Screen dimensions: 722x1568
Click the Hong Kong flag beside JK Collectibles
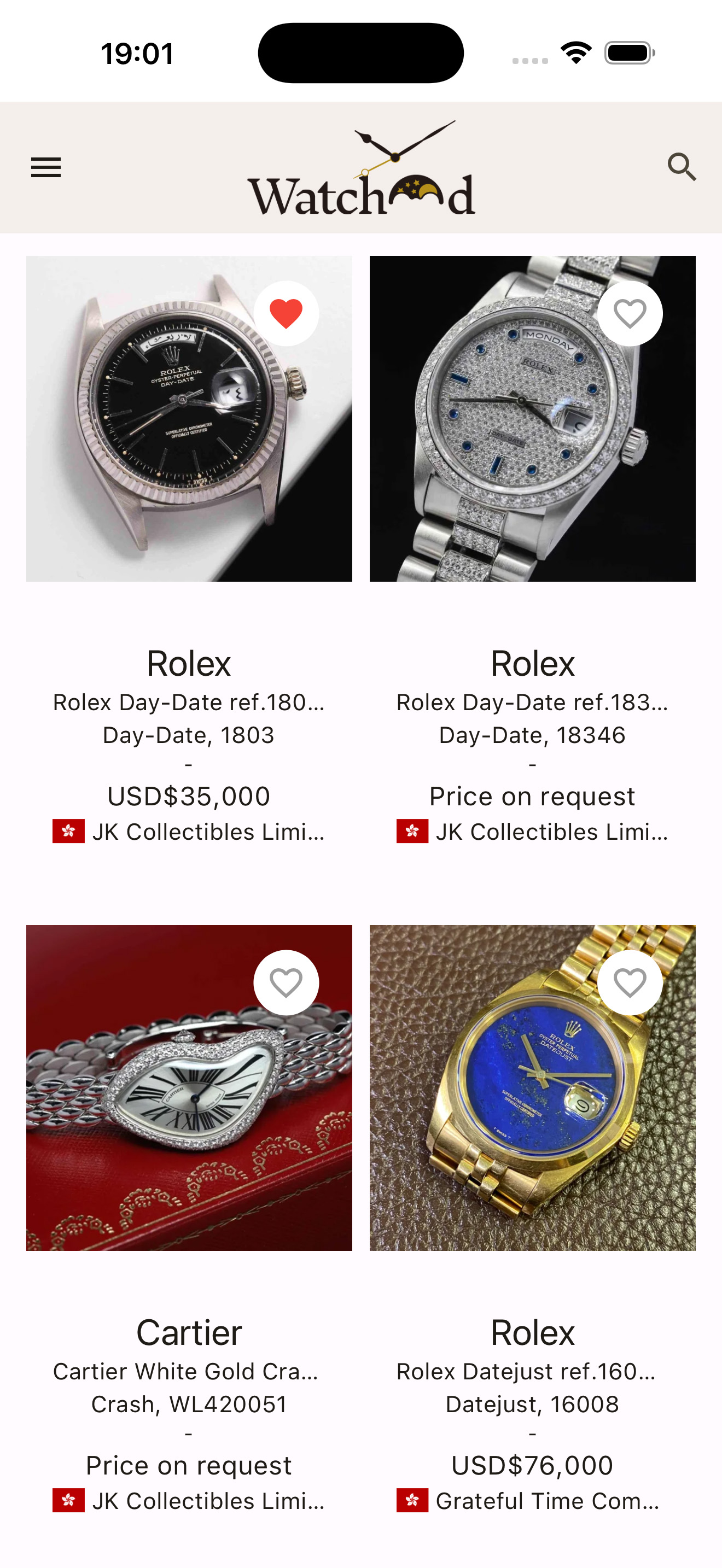point(68,830)
